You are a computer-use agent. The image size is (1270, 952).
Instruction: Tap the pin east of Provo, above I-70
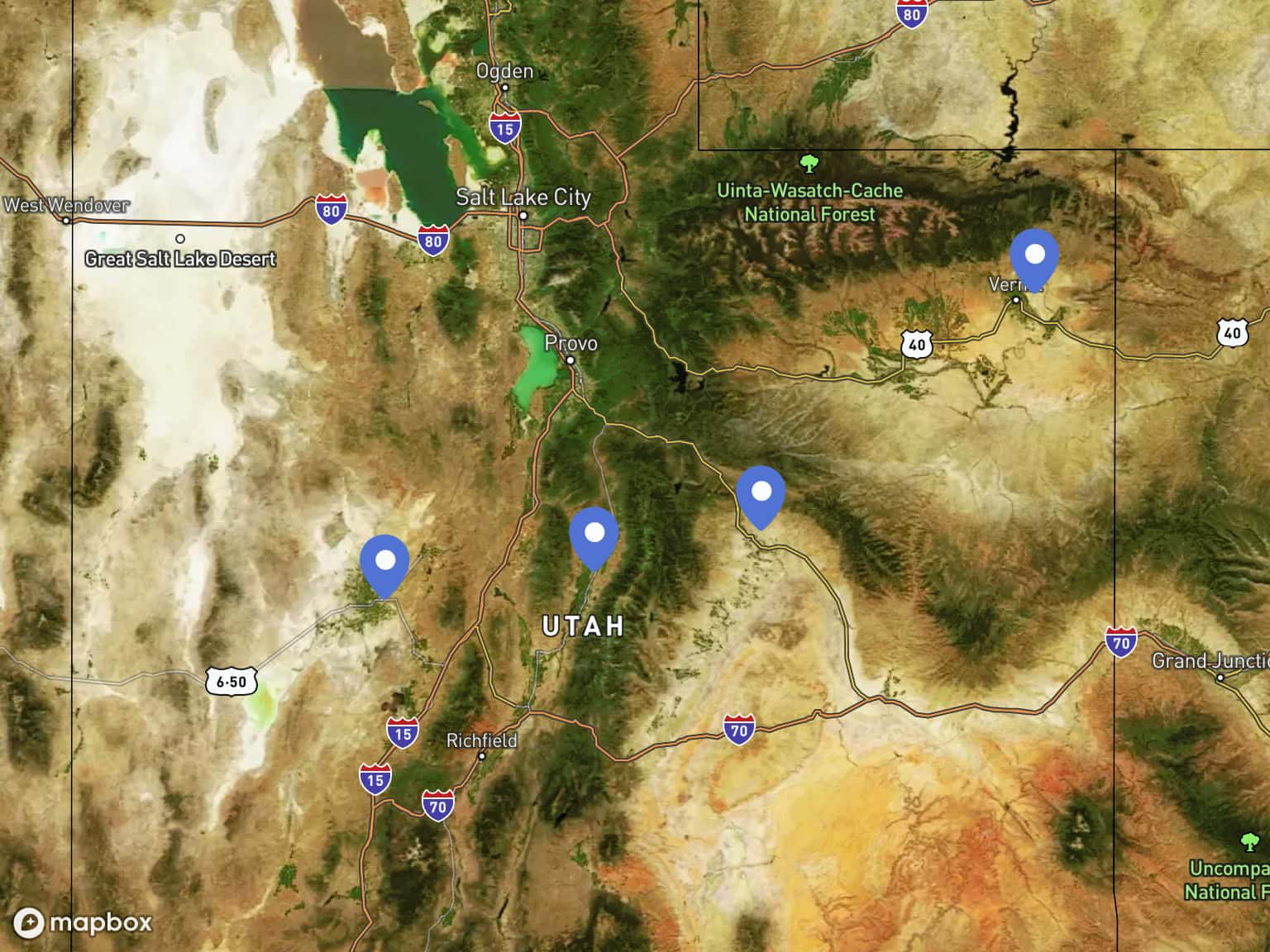click(761, 493)
